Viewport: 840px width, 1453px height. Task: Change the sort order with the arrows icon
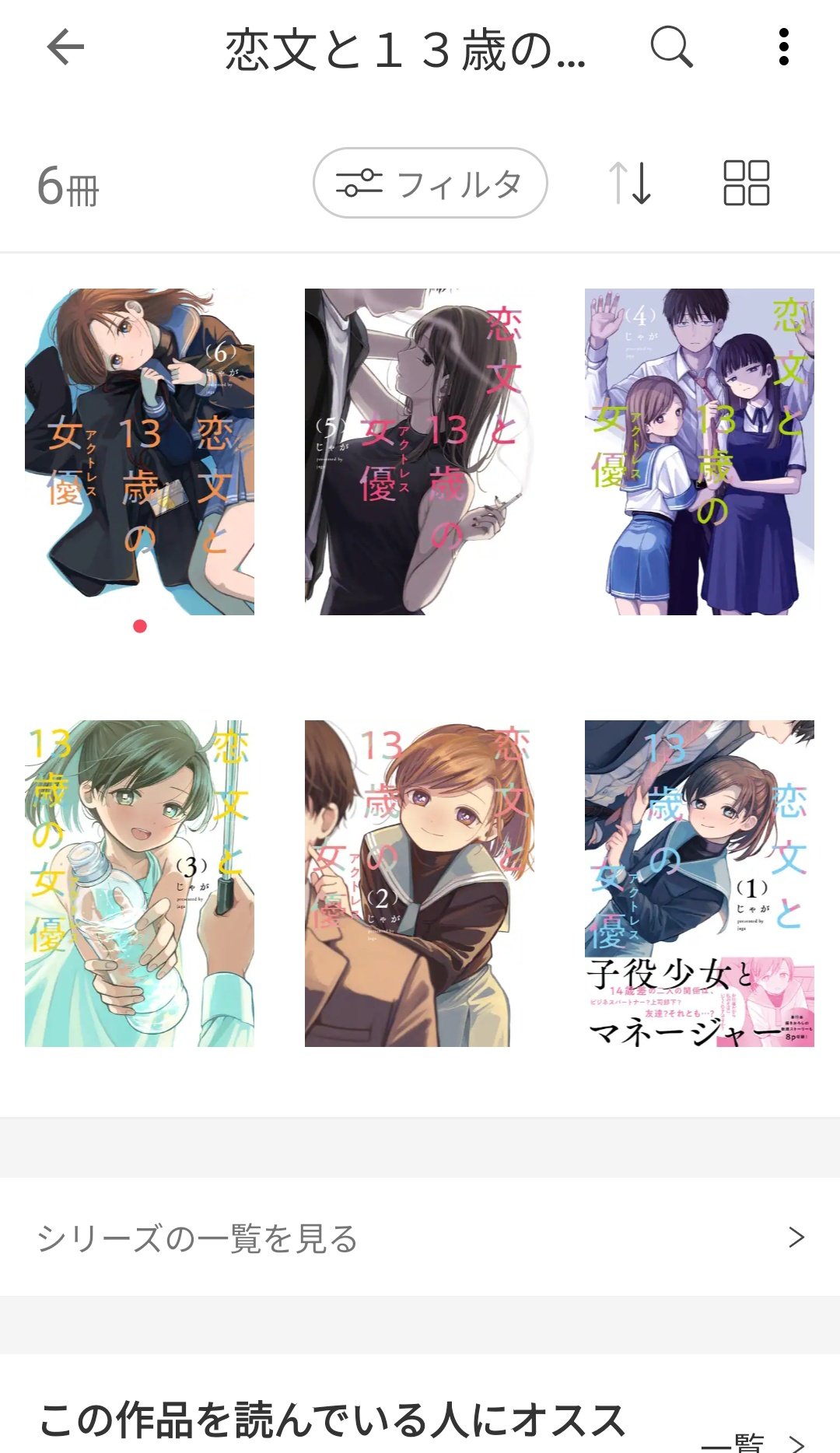630,184
